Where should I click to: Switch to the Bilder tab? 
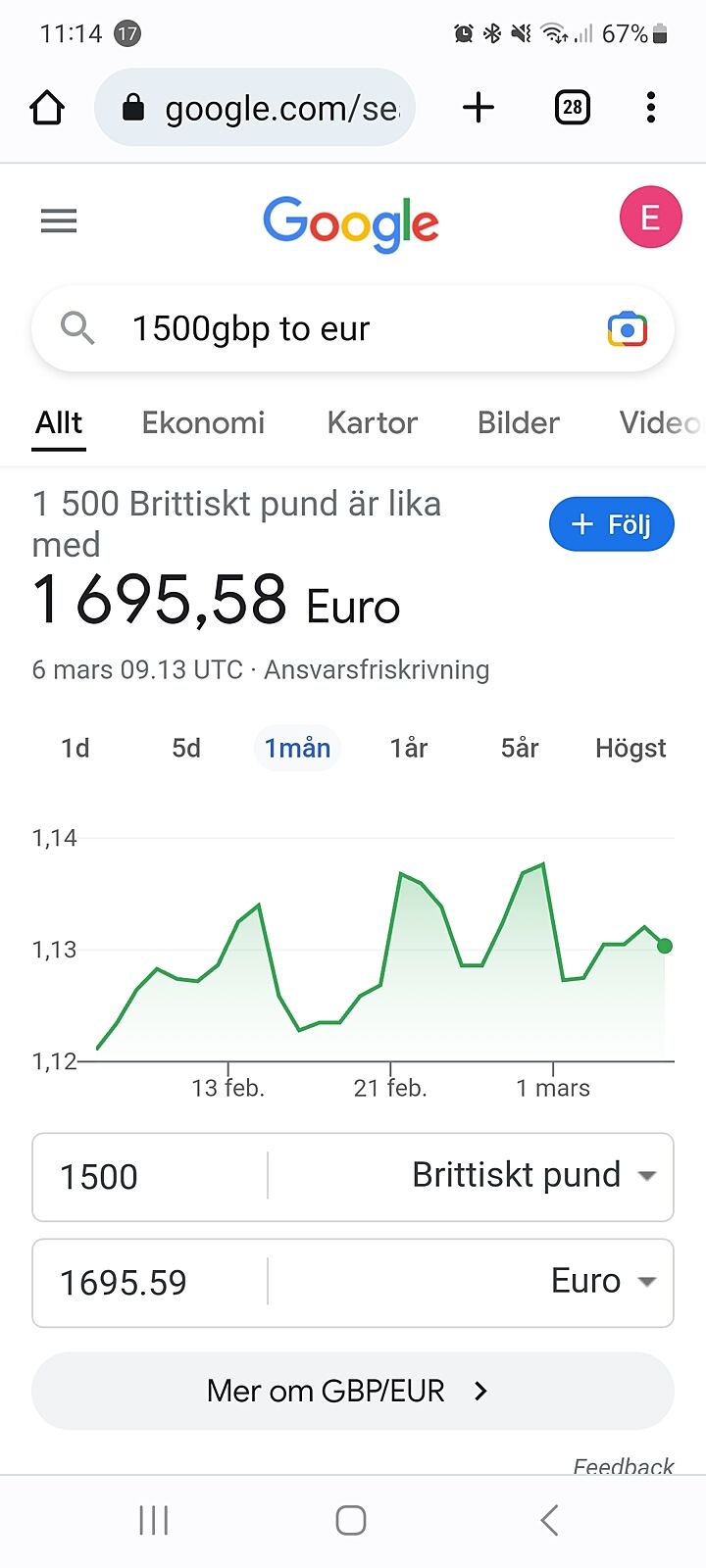tap(518, 423)
